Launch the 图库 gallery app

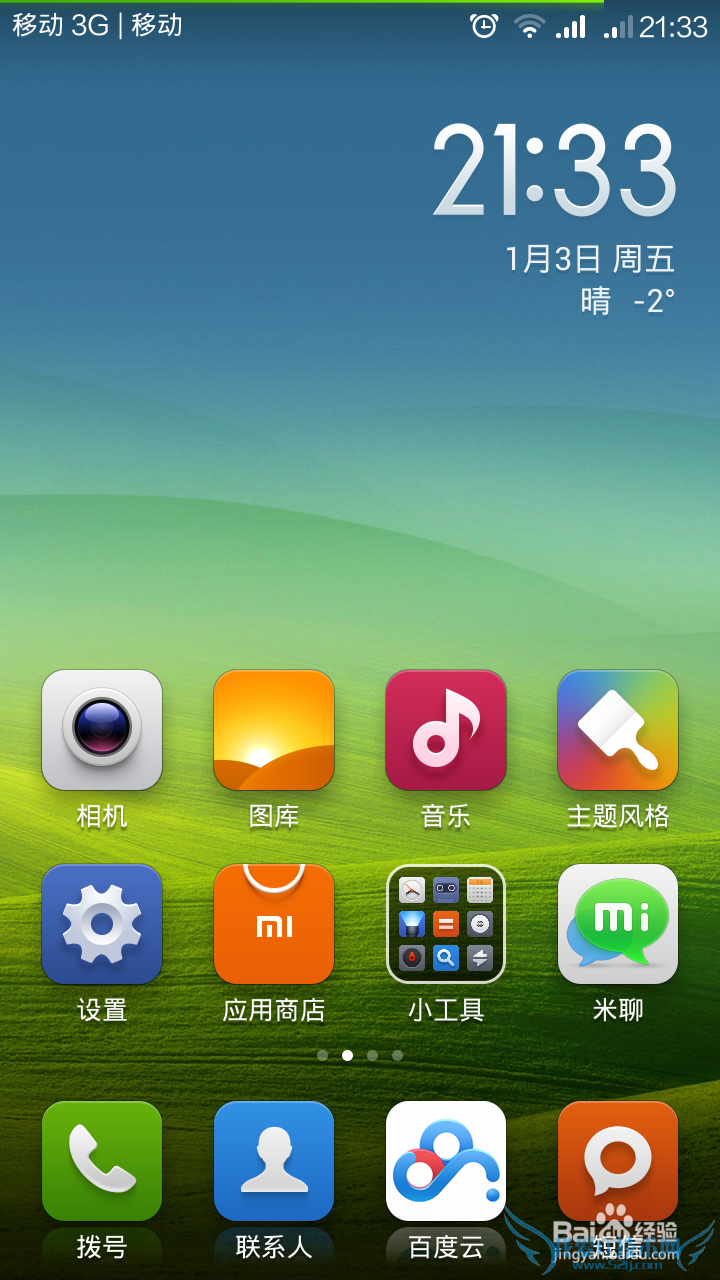tap(274, 730)
